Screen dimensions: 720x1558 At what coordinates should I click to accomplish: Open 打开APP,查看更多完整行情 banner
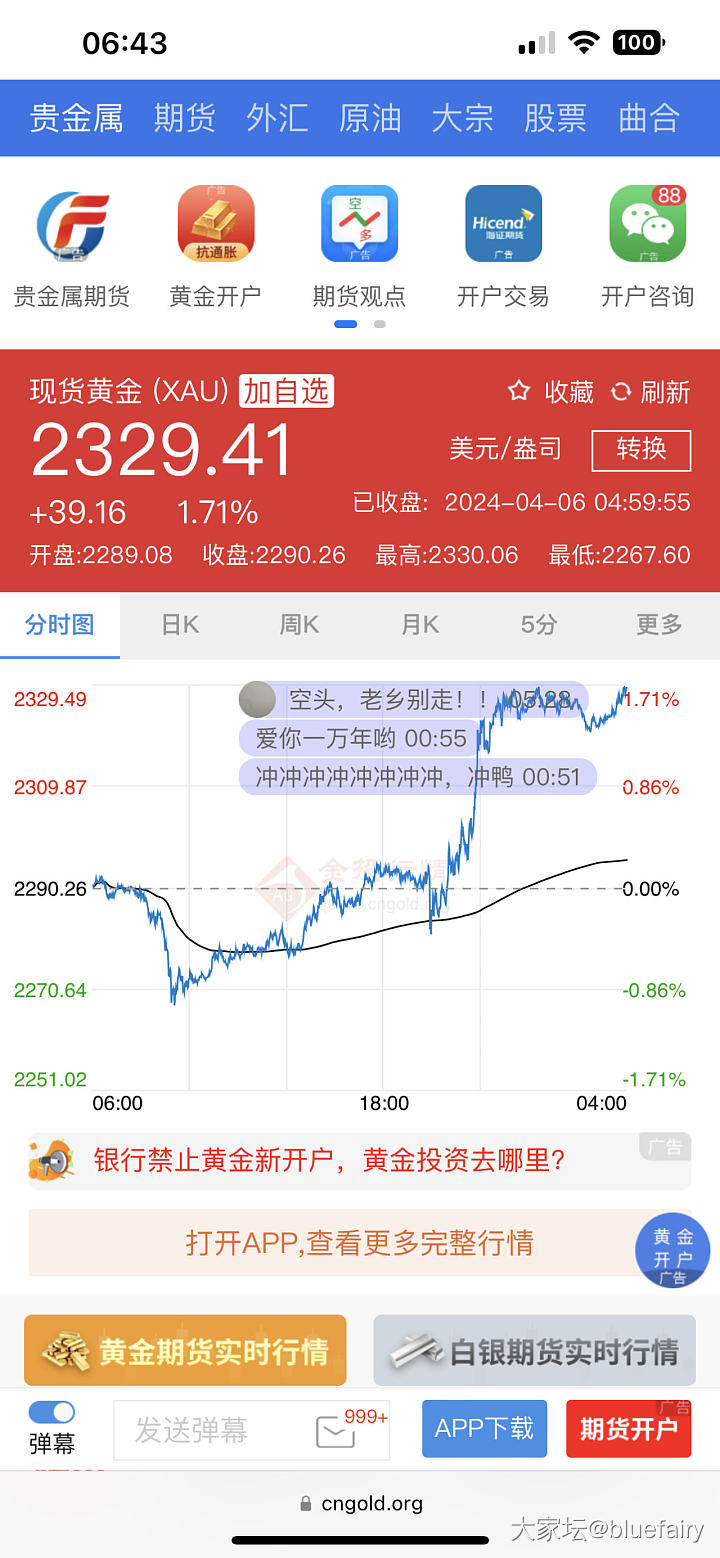pos(359,1243)
